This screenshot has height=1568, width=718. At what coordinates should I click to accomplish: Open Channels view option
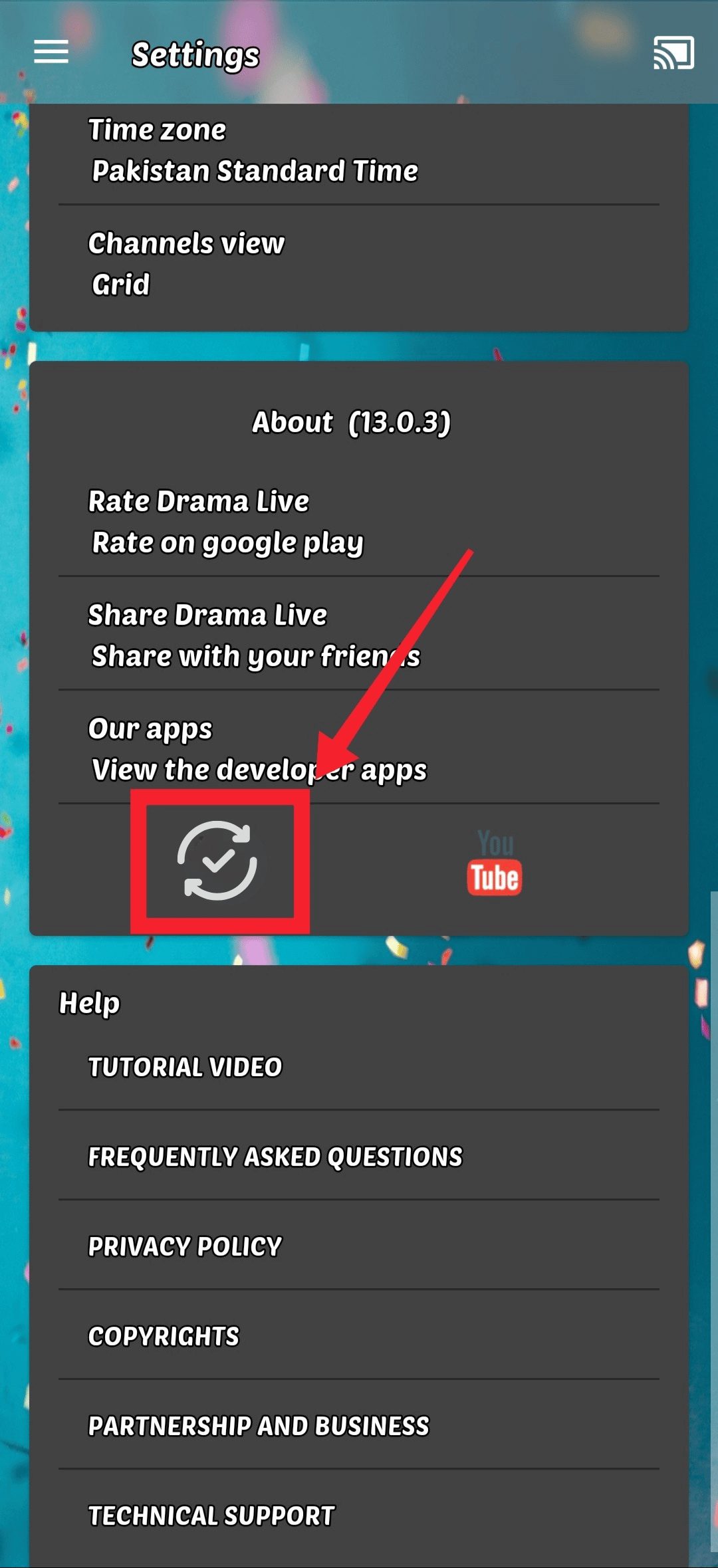click(359, 264)
